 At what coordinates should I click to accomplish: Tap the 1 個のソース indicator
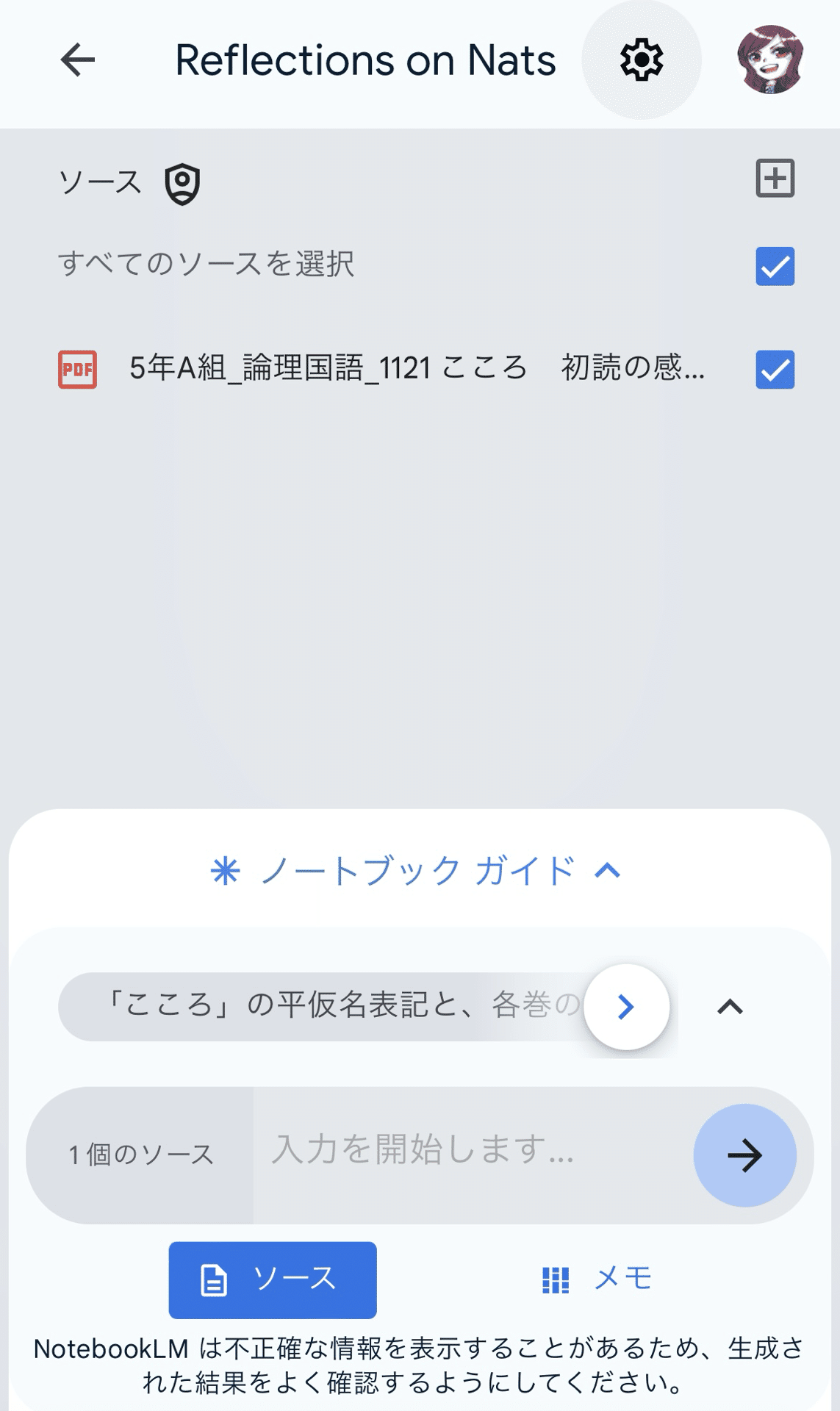141,1155
